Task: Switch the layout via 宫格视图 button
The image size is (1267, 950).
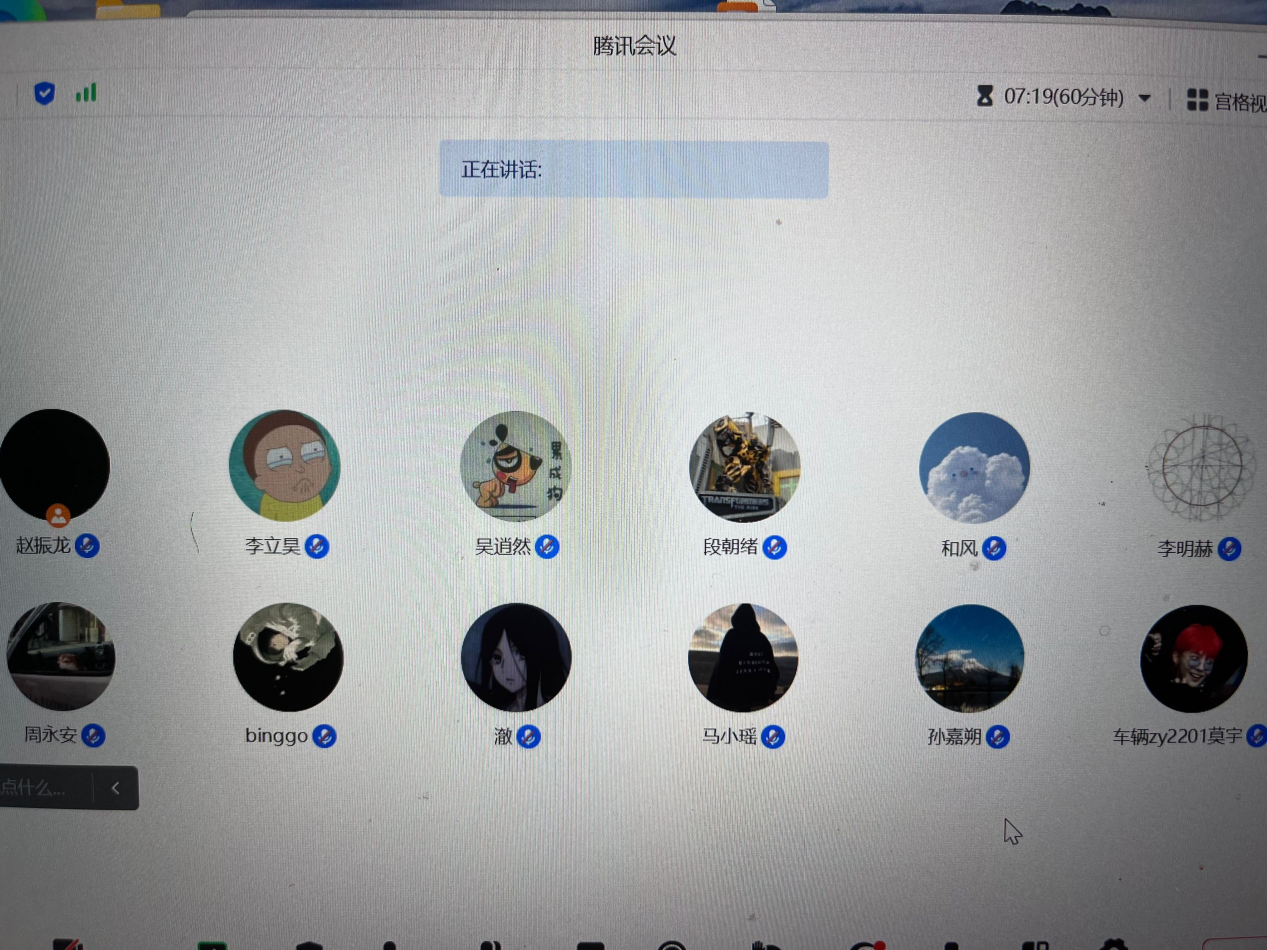Action: click(1225, 100)
